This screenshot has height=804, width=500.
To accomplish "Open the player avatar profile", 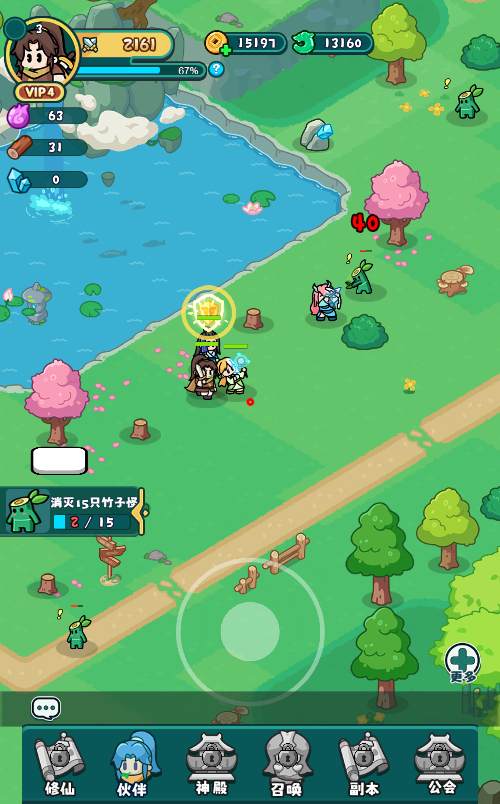I will point(41,52).
